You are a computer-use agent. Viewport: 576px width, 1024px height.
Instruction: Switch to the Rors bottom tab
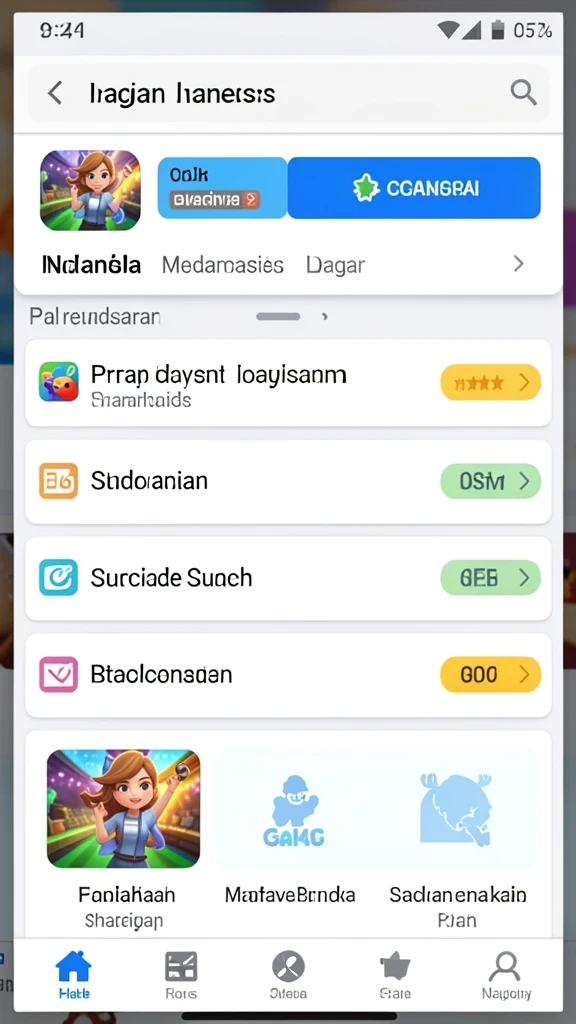point(181,976)
